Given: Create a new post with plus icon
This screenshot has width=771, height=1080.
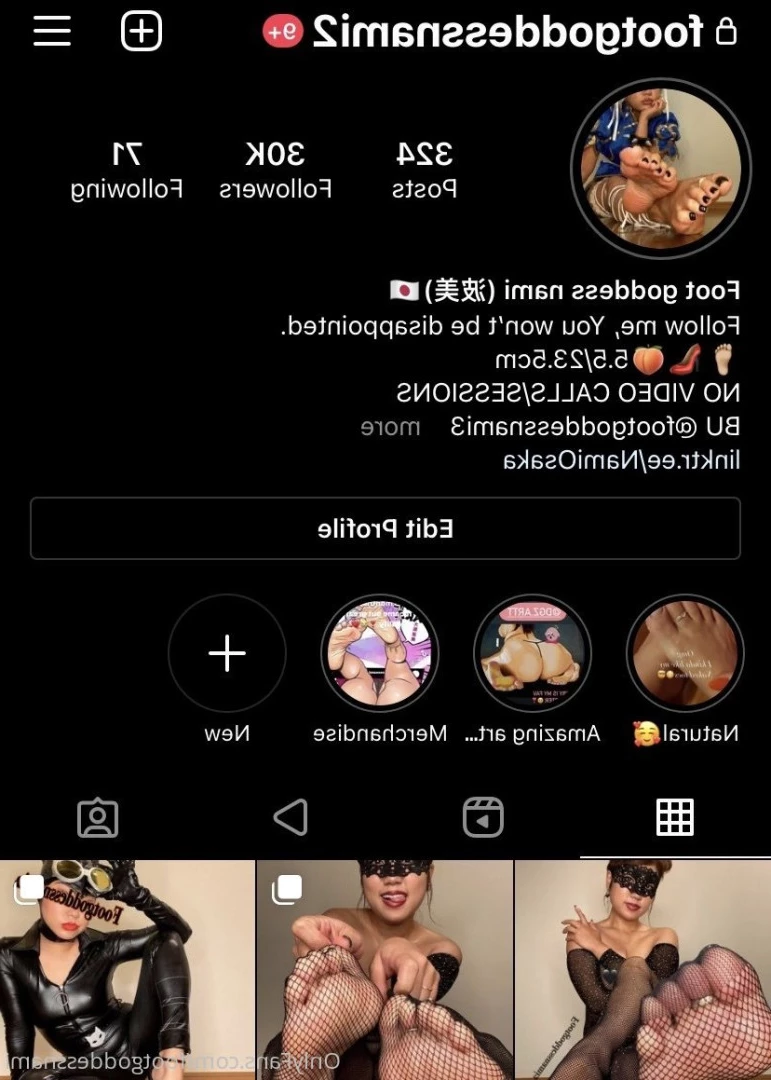Looking at the screenshot, I should click(141, 32).
